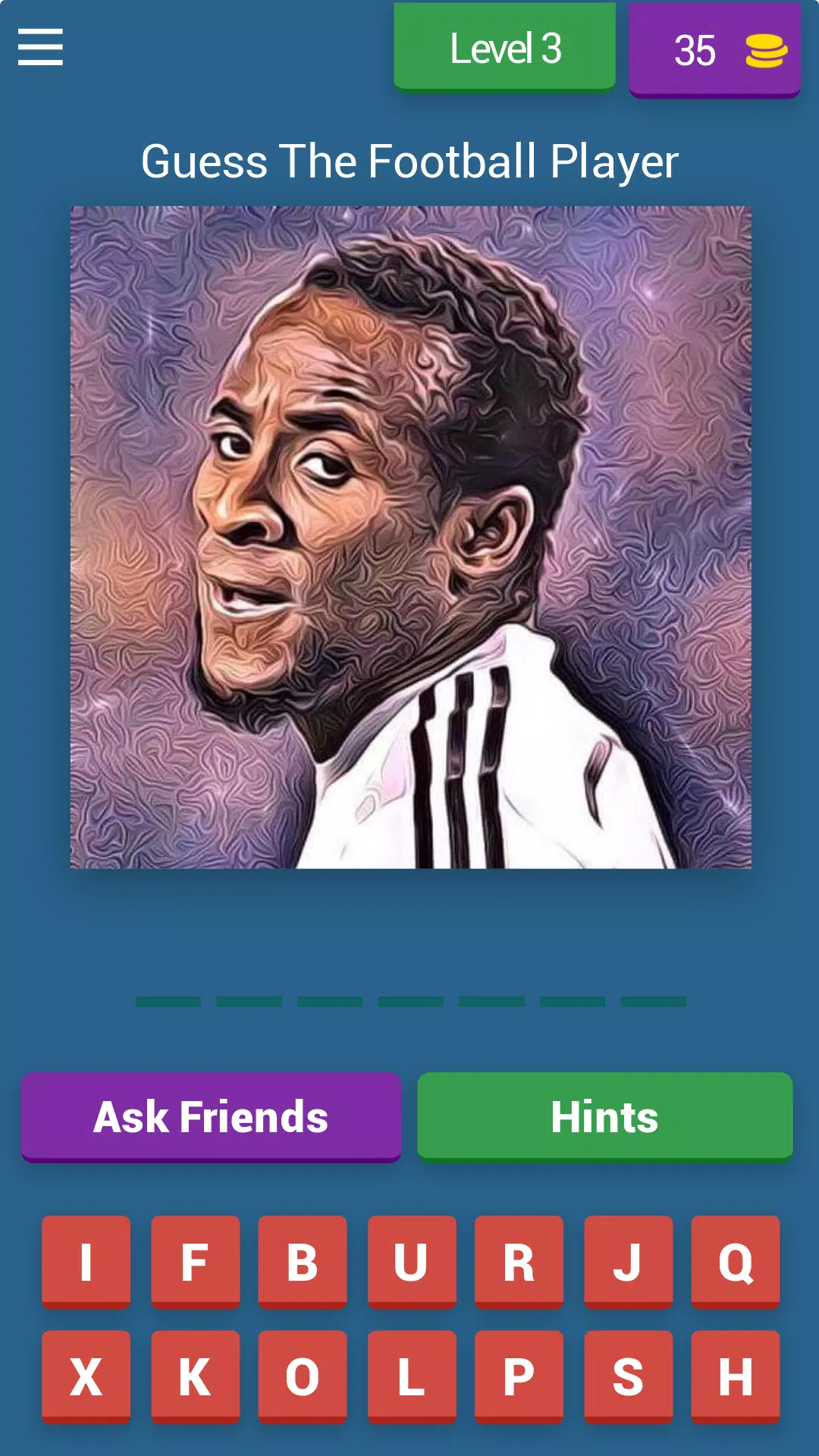Viewport: 819px width, 1456px height.
Task: Tap the letter U tile
Action: point(411,1262)
